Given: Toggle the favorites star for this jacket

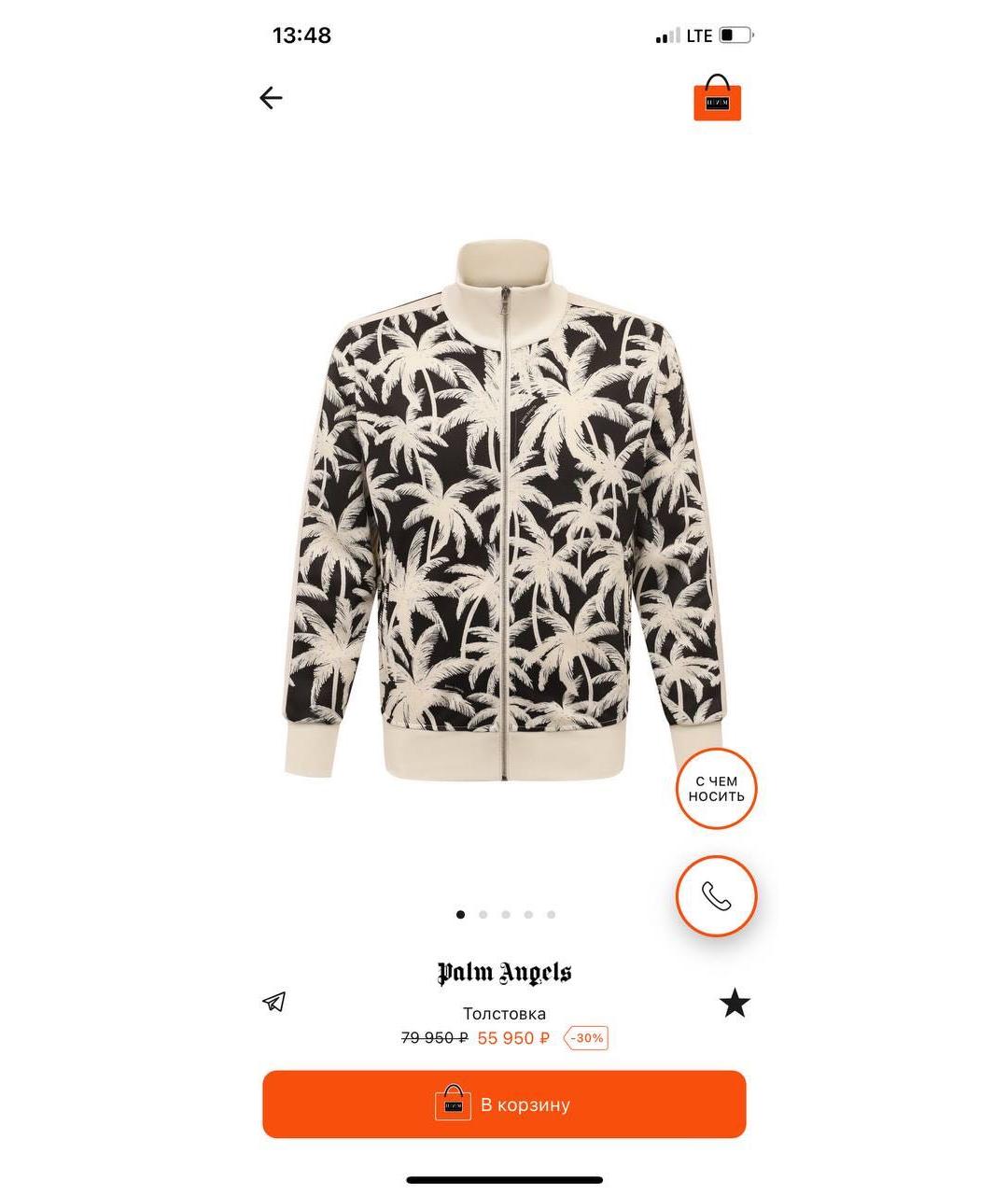Looking at the screenshot, I should pos(735,1004).
